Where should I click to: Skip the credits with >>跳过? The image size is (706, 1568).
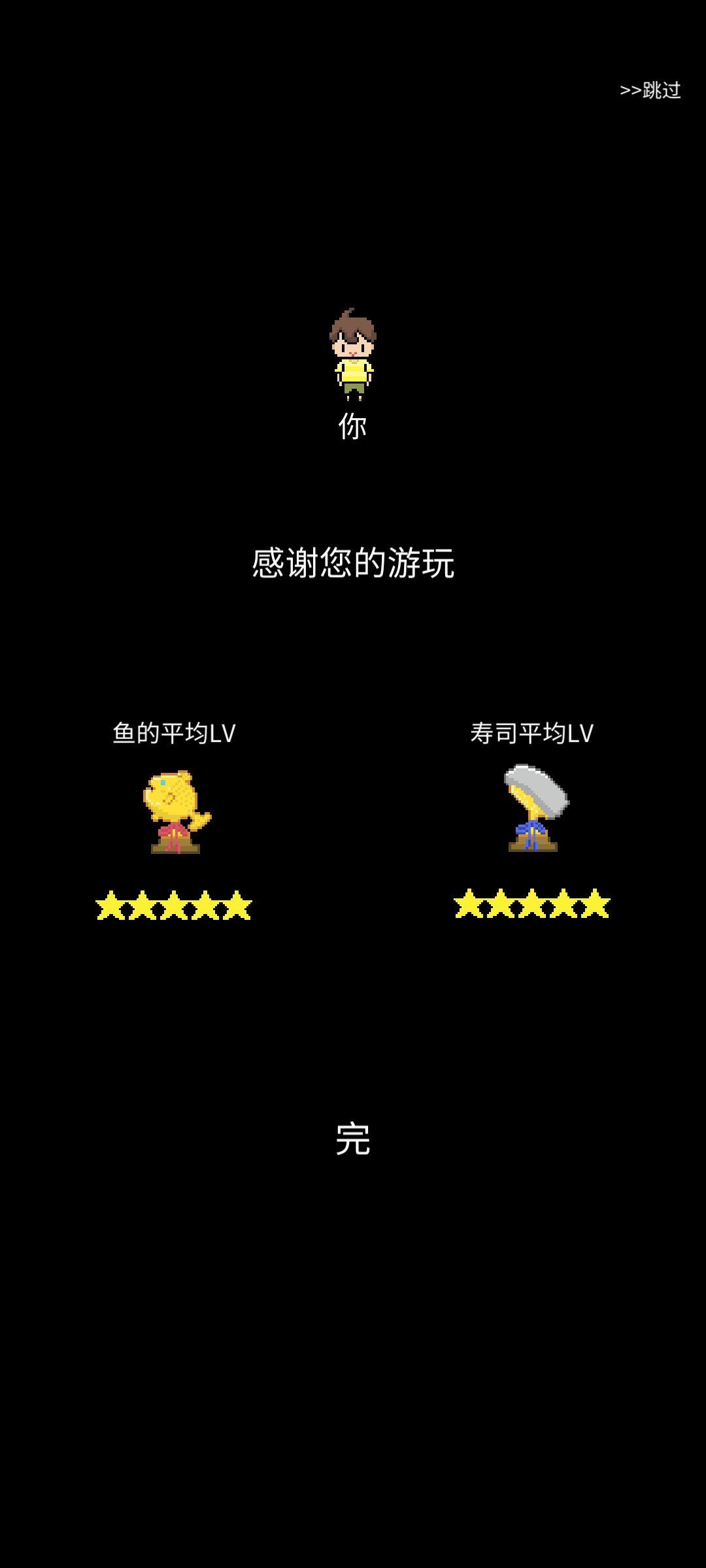(650, 90)
